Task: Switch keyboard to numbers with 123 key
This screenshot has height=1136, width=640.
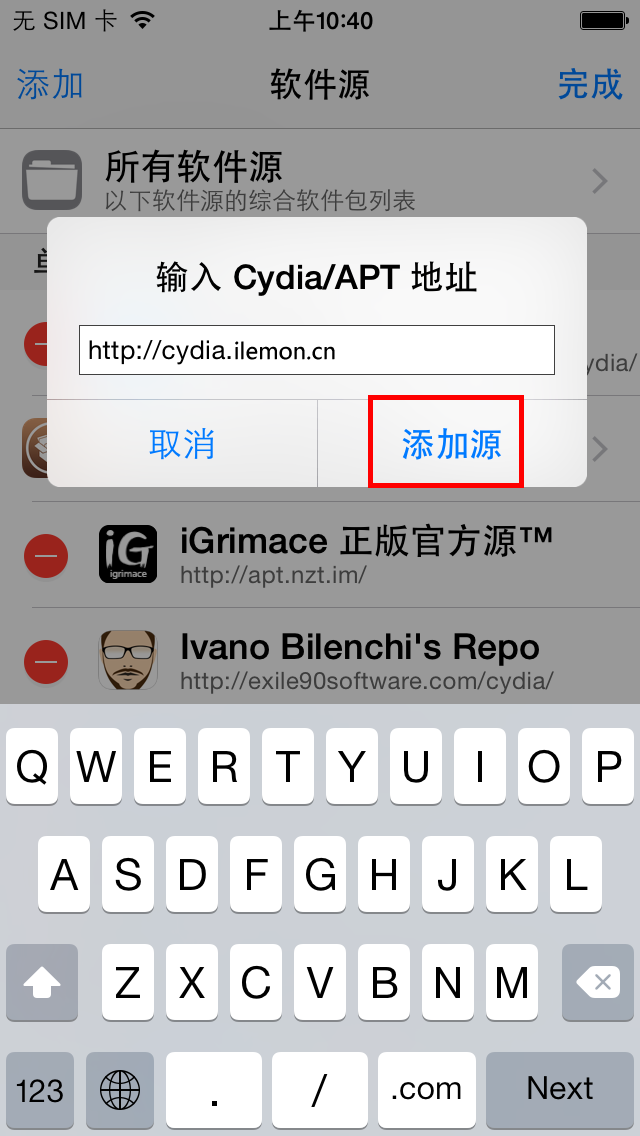Action: [x=40, y=1089]
